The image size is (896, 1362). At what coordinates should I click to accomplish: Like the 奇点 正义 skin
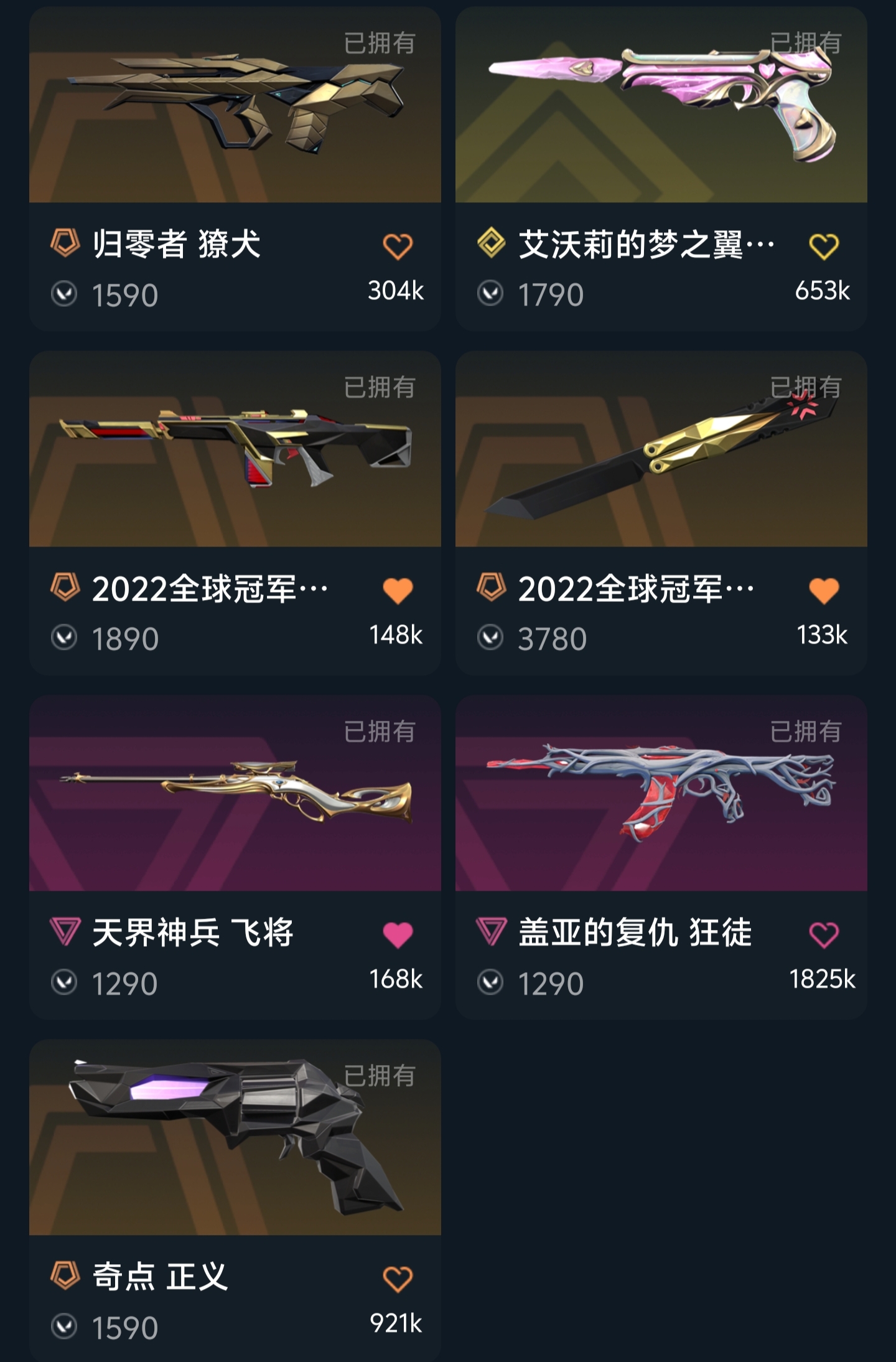[398, 1279]
